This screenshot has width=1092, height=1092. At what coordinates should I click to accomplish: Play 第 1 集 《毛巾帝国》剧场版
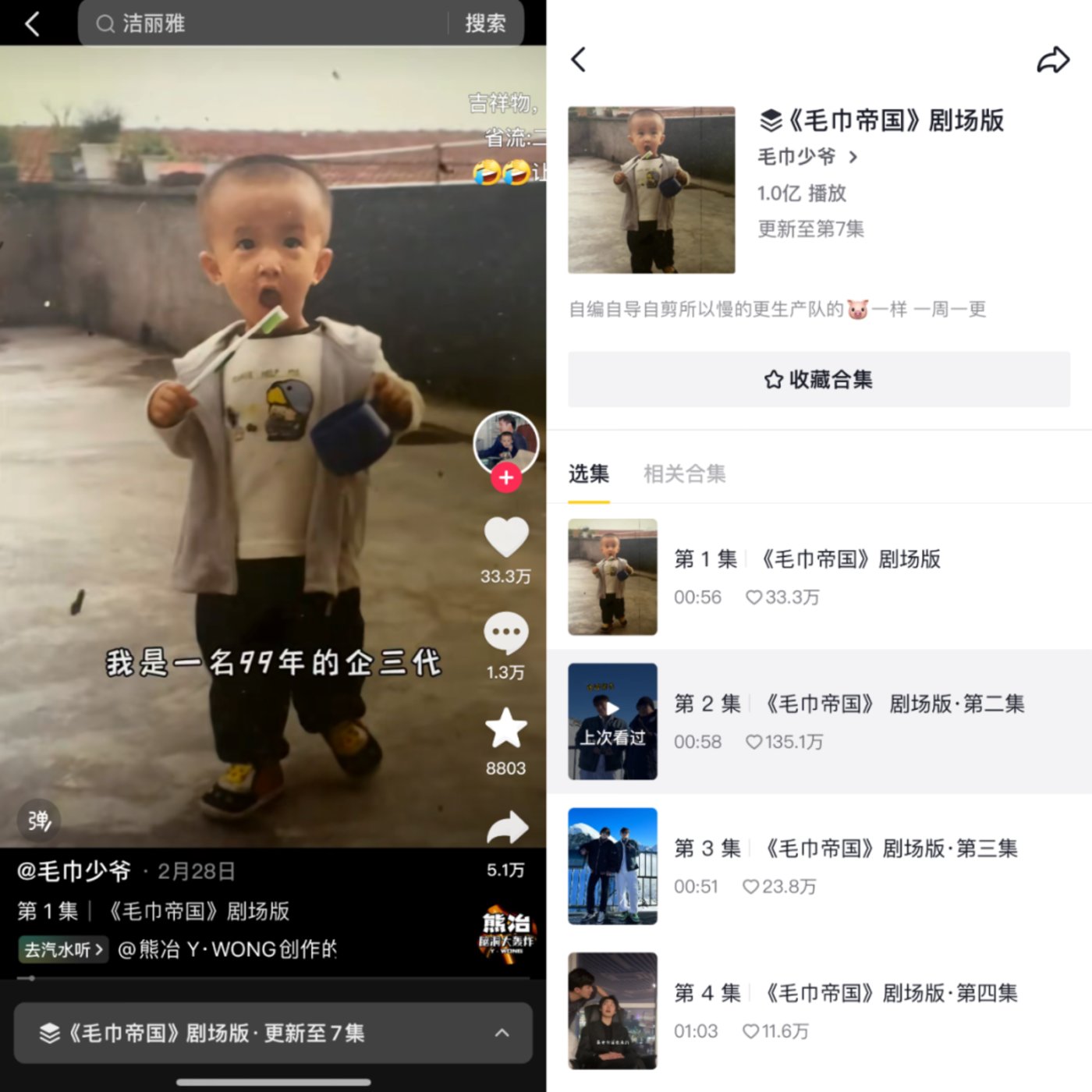pos(818,576)
